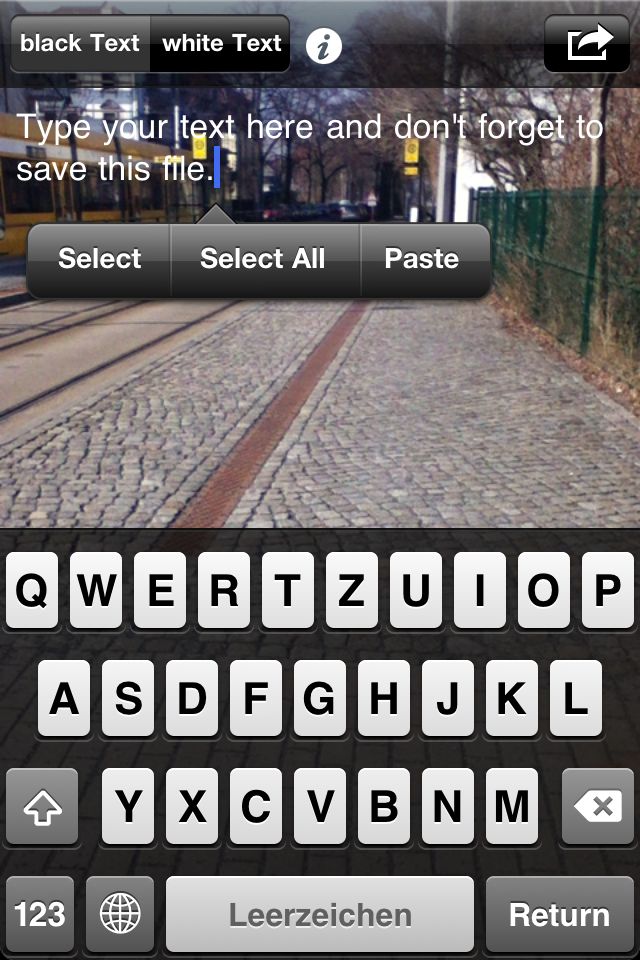Tap the text area to place cursor
This screenshot has width=640, height=960.
click(310, 148)
